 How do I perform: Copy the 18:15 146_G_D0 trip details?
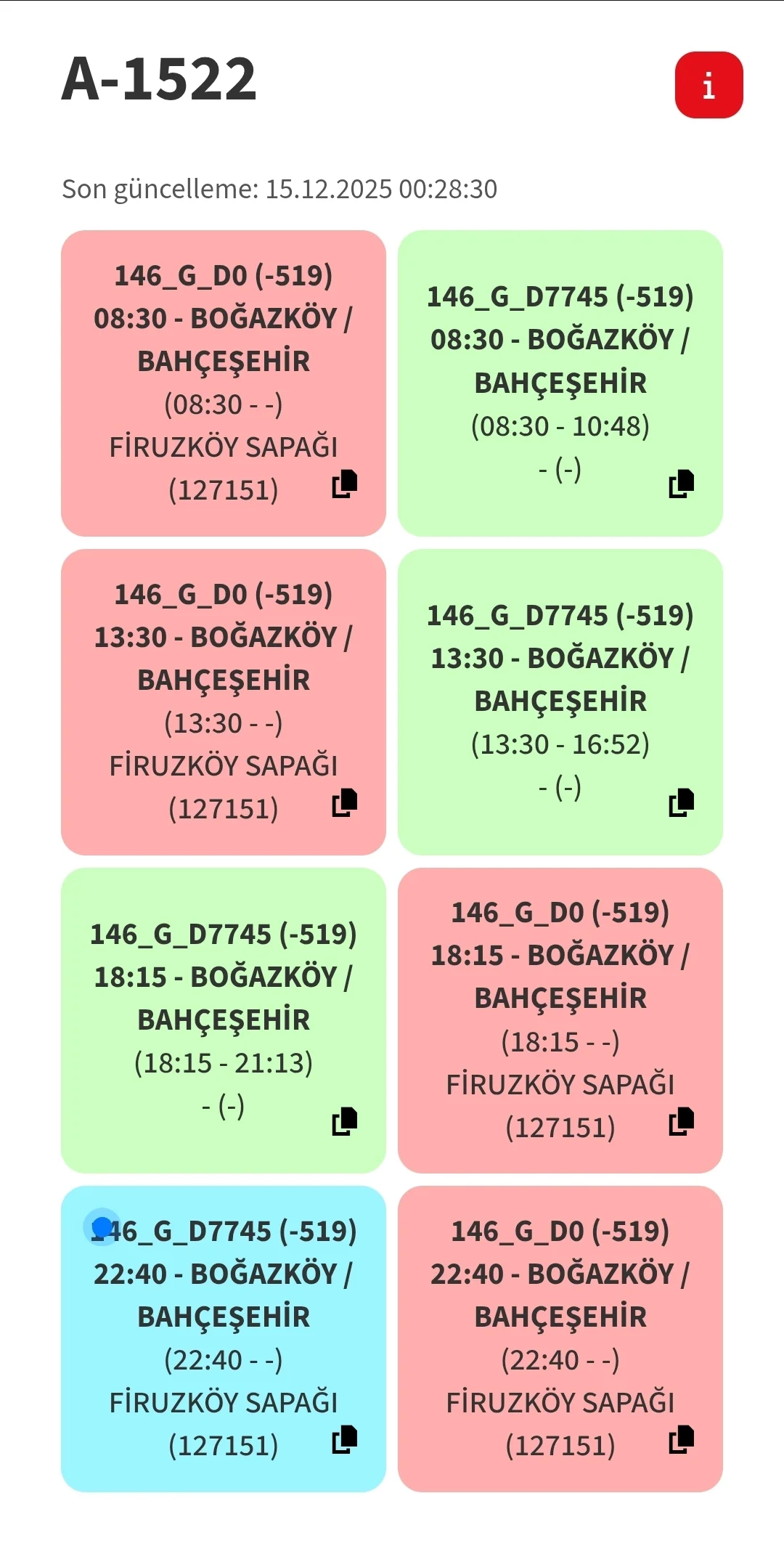click(682, 1122)
